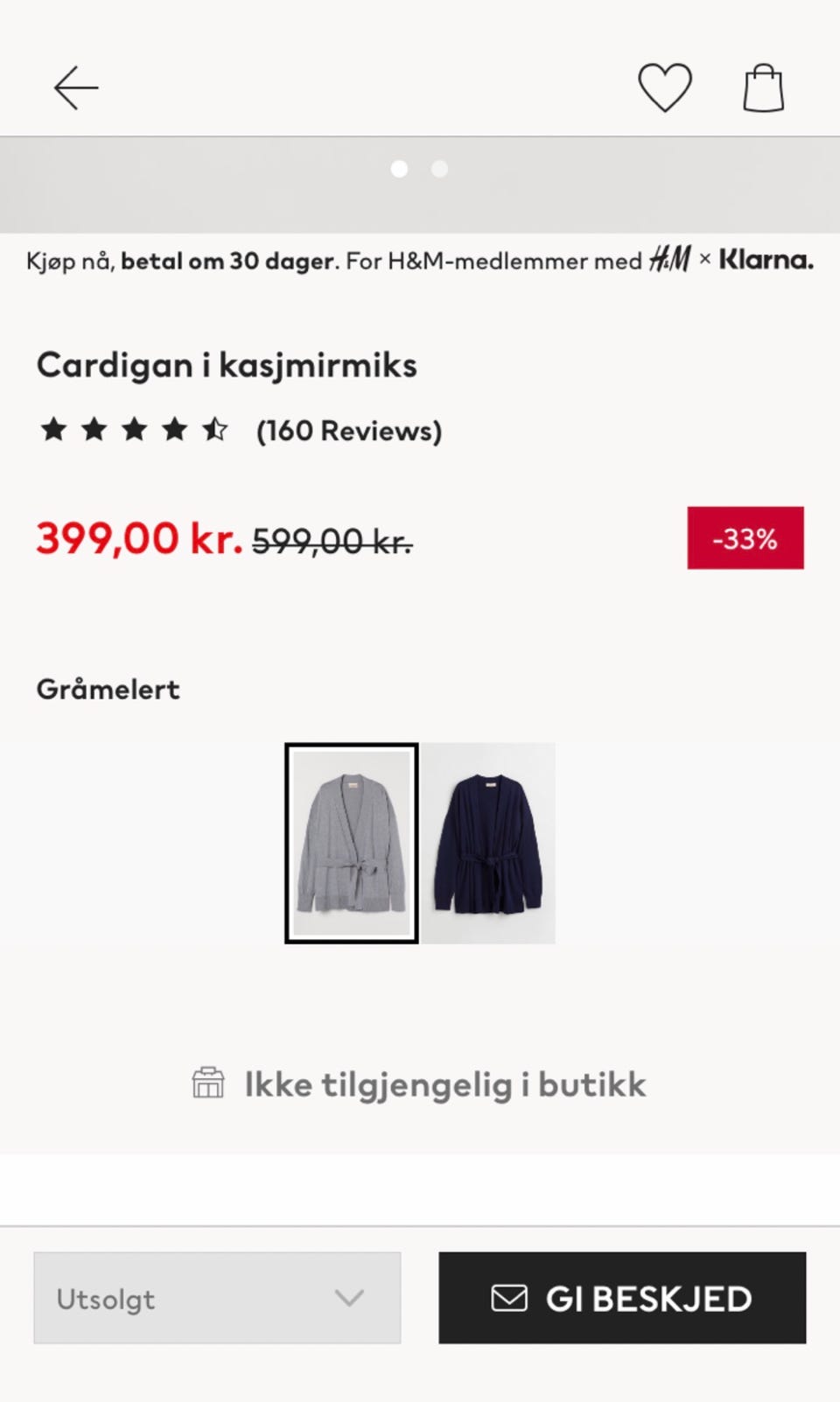Image resolution: width=840 pixels, height=1402 pixels.
Task: Click the chevron on the size selector
Action: tap(348, 1298)
